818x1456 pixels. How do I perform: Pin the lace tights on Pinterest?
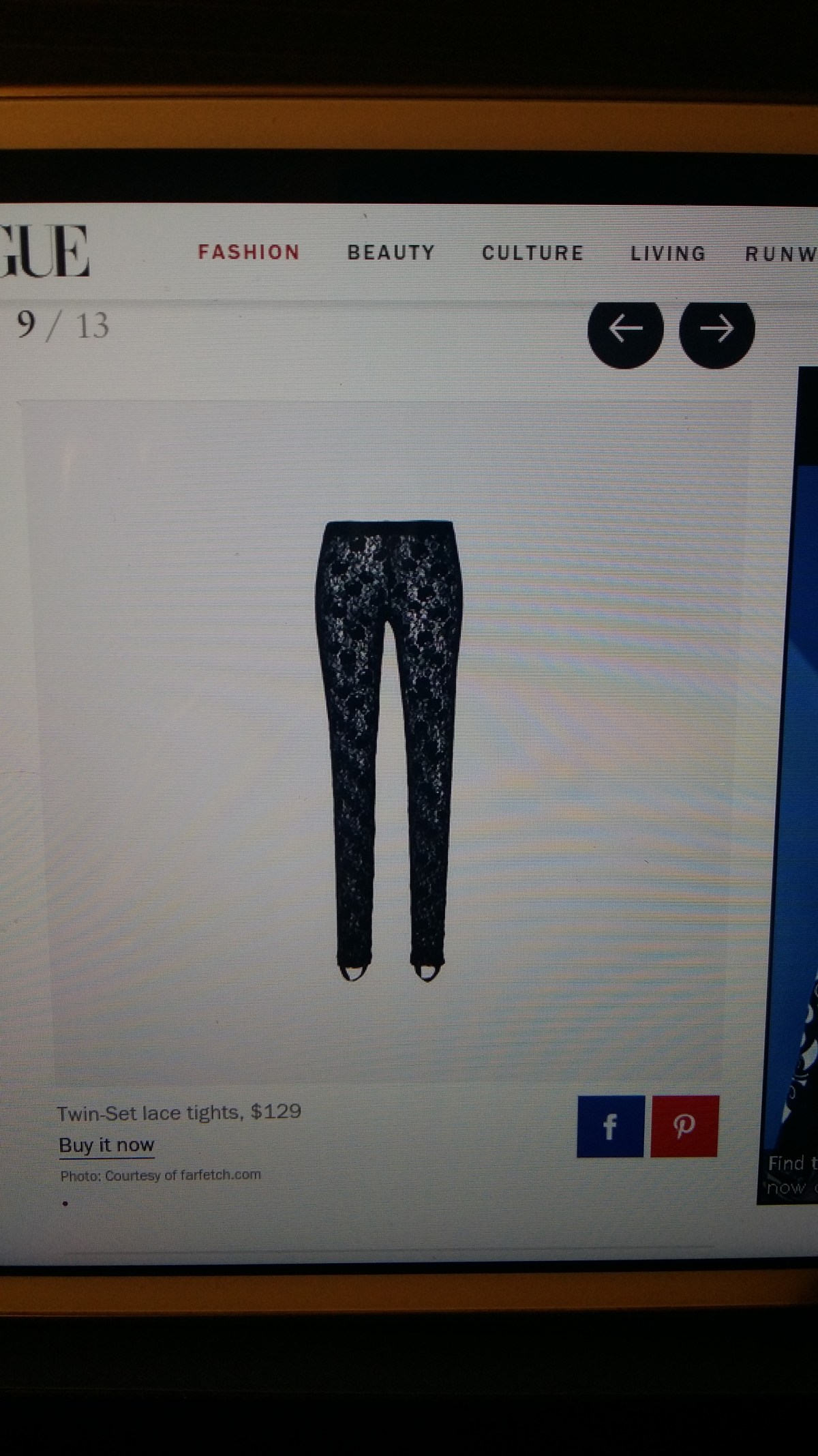click(684, 1127)
